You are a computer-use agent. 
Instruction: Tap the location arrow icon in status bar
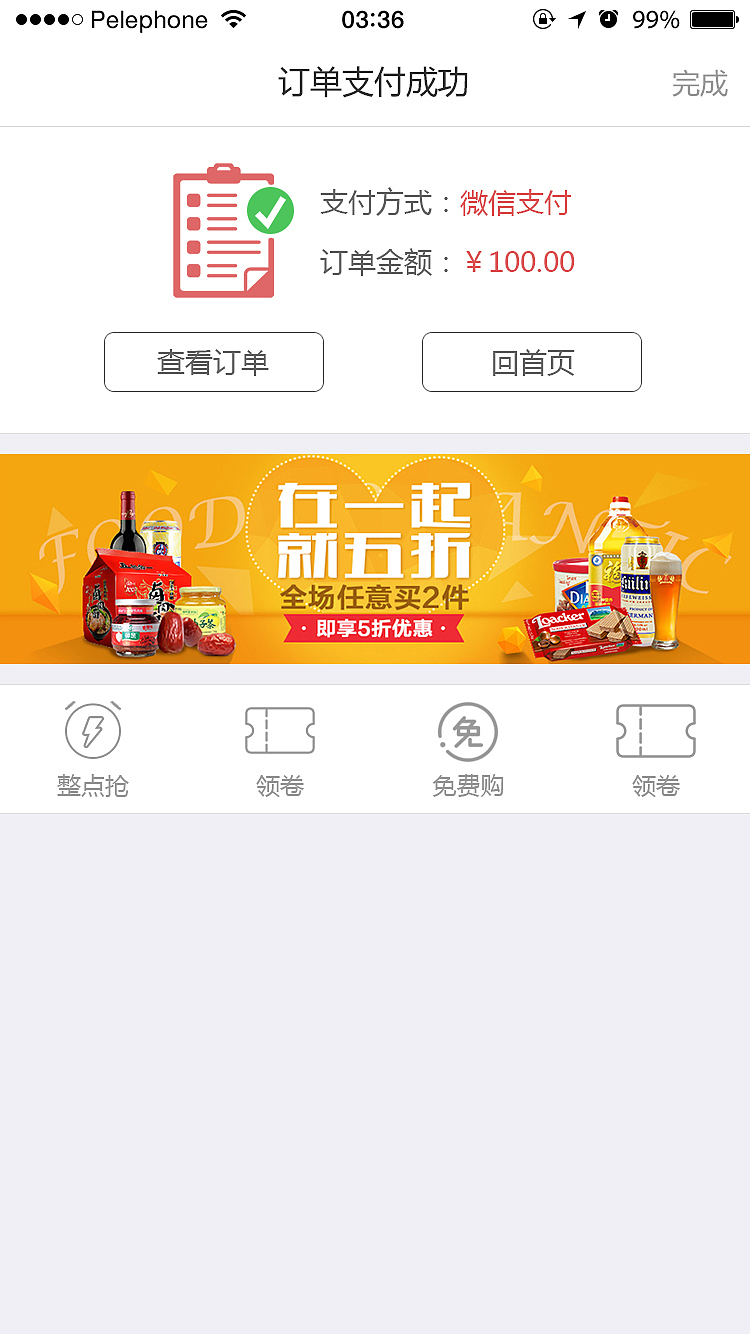click(x=575, y=18)
